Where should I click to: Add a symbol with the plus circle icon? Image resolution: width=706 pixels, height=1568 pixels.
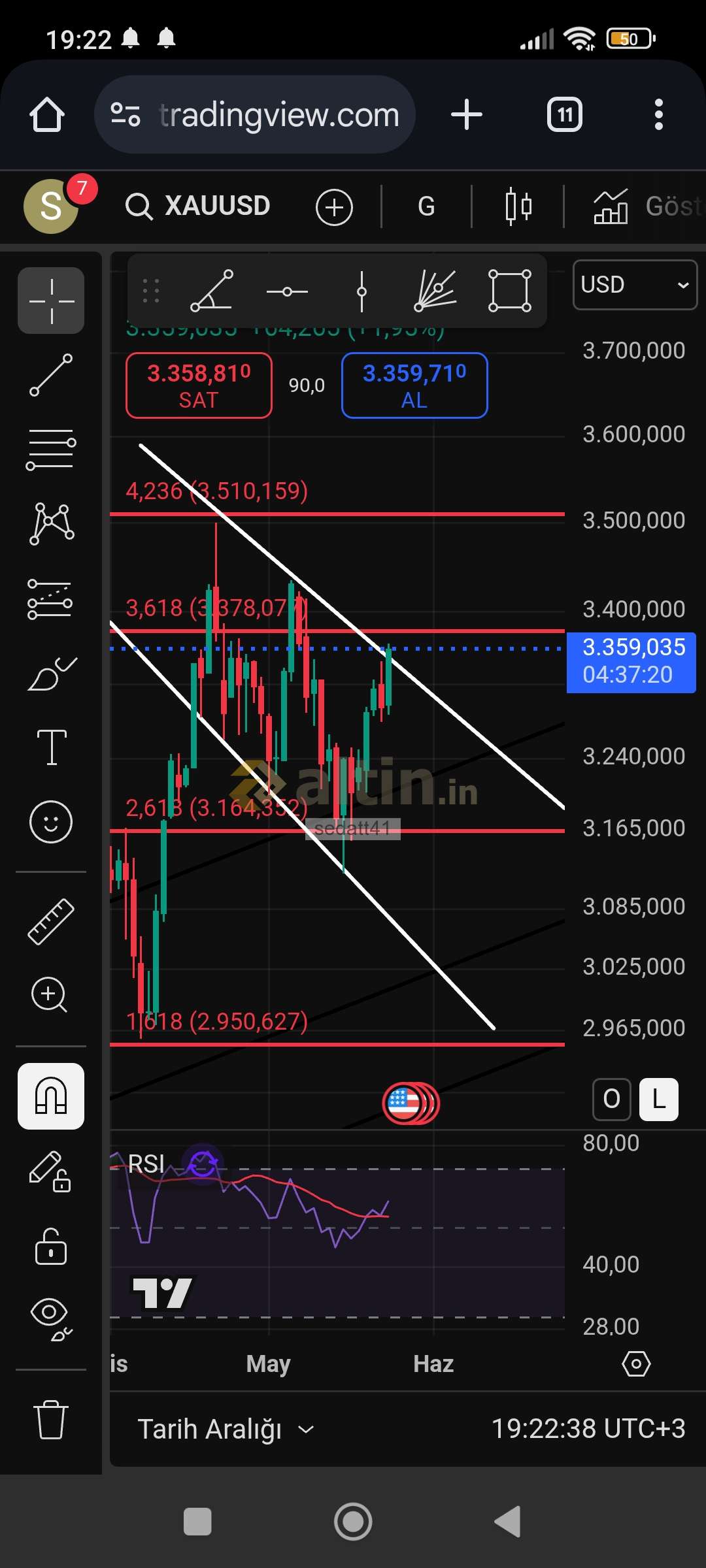tap(334, 207)
